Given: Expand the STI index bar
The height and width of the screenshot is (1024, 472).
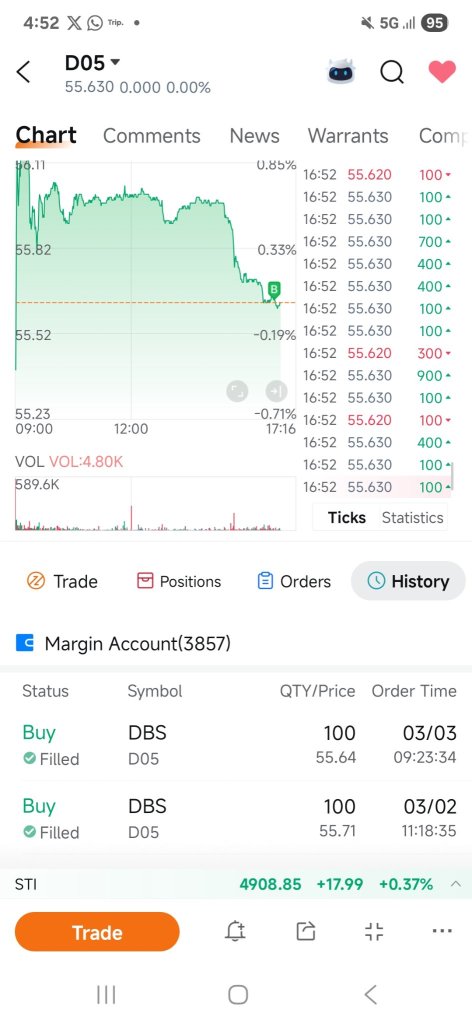Looking at the screenshot, I should click(456, 884).
